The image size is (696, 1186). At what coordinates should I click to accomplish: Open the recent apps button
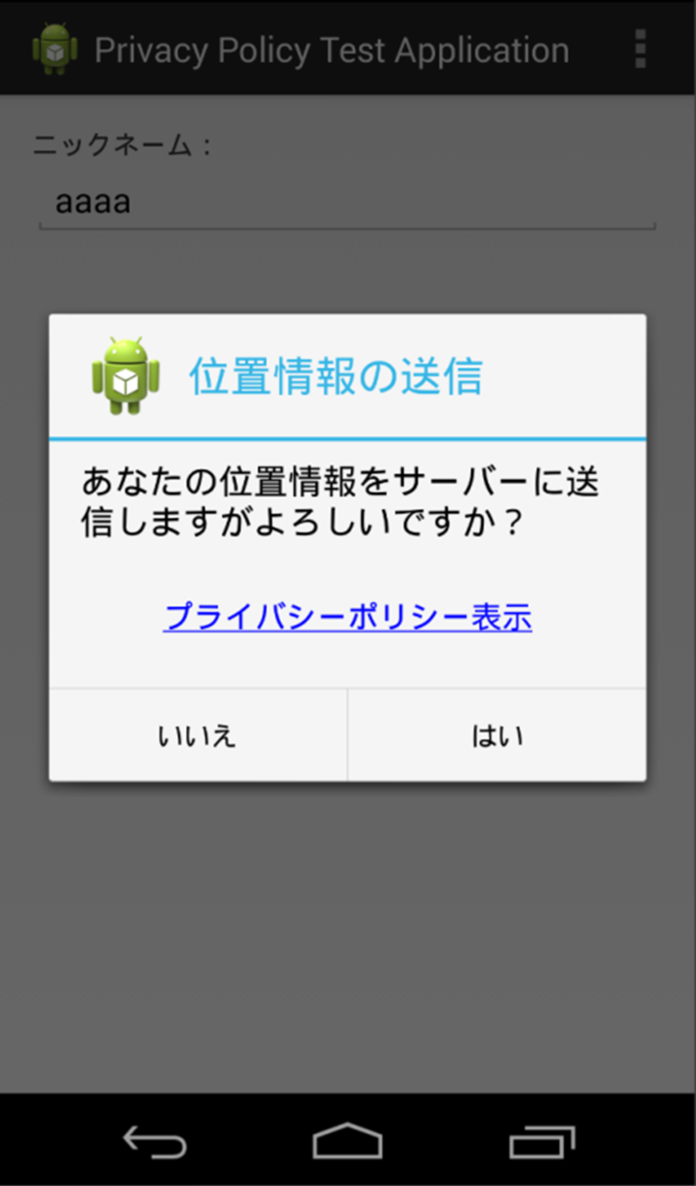542,1141
